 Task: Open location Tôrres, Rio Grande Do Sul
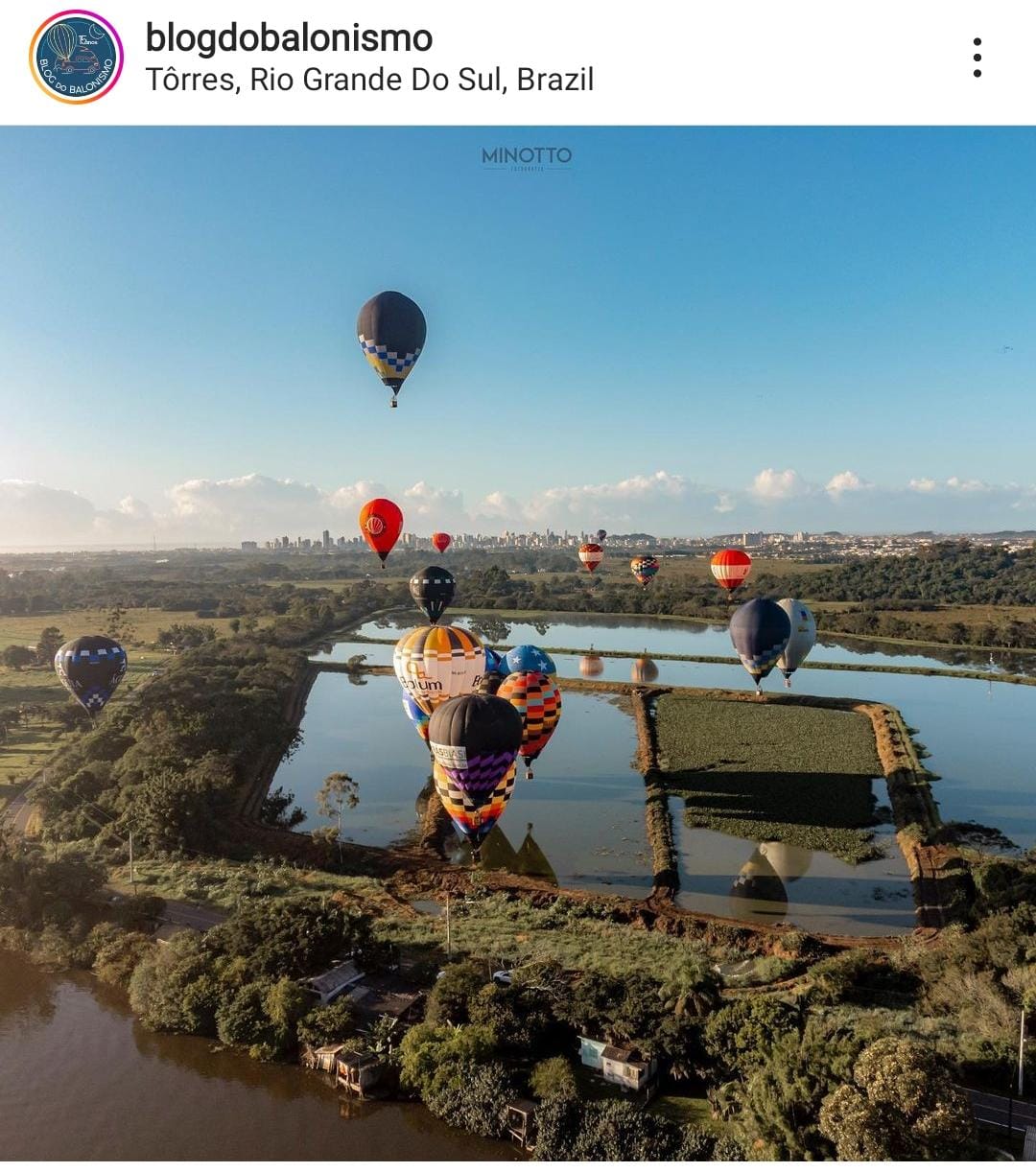[x=369, y=80]
